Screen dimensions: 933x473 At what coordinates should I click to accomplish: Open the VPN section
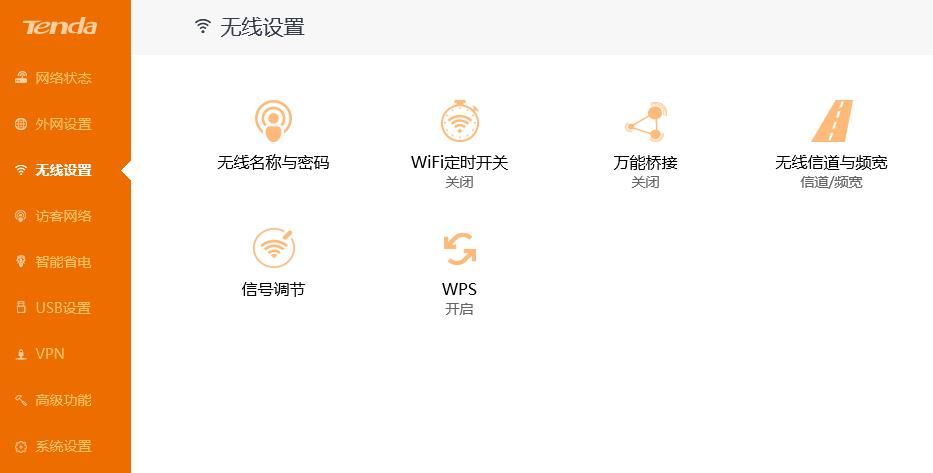point(50,354)
